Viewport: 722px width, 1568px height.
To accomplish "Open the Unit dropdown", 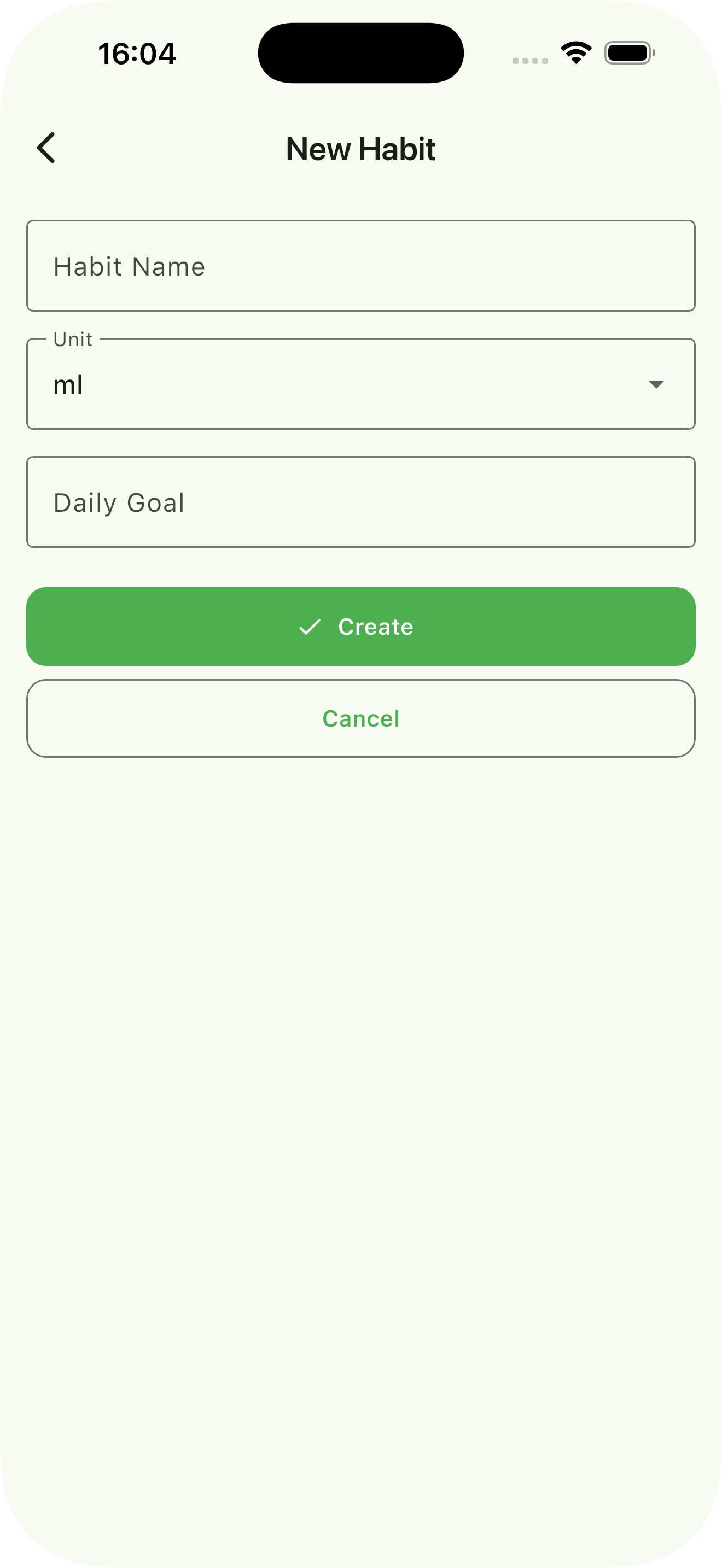I will pyautogui.click(x=360, y=384).
